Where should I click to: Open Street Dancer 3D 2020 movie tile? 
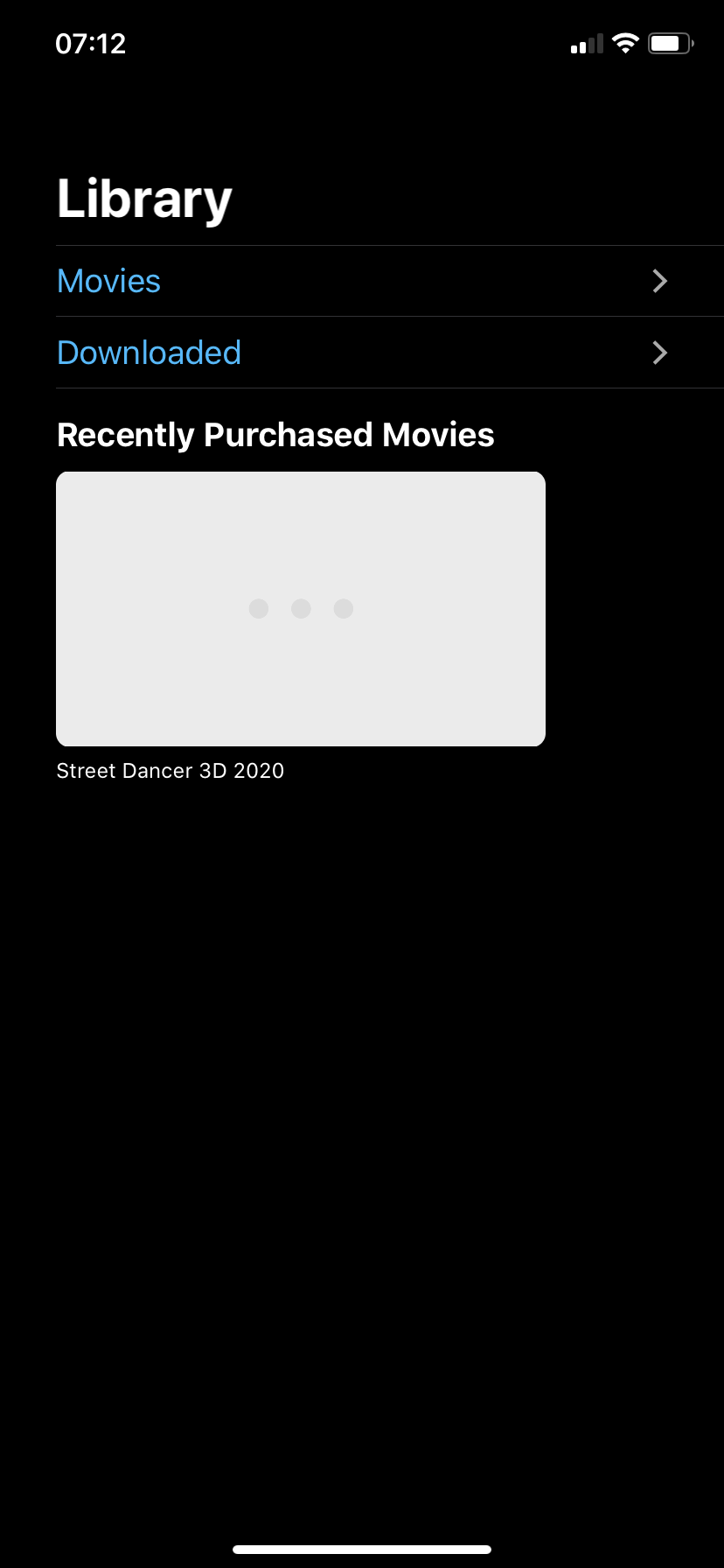(301, 609)
